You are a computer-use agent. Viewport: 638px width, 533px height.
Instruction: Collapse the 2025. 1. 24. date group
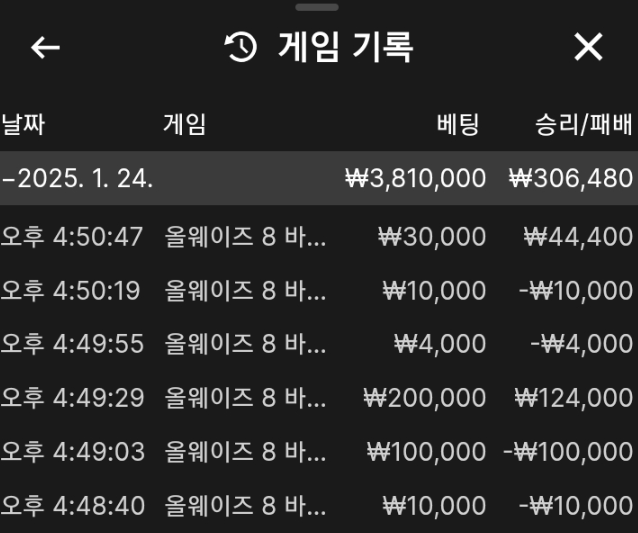80,179
